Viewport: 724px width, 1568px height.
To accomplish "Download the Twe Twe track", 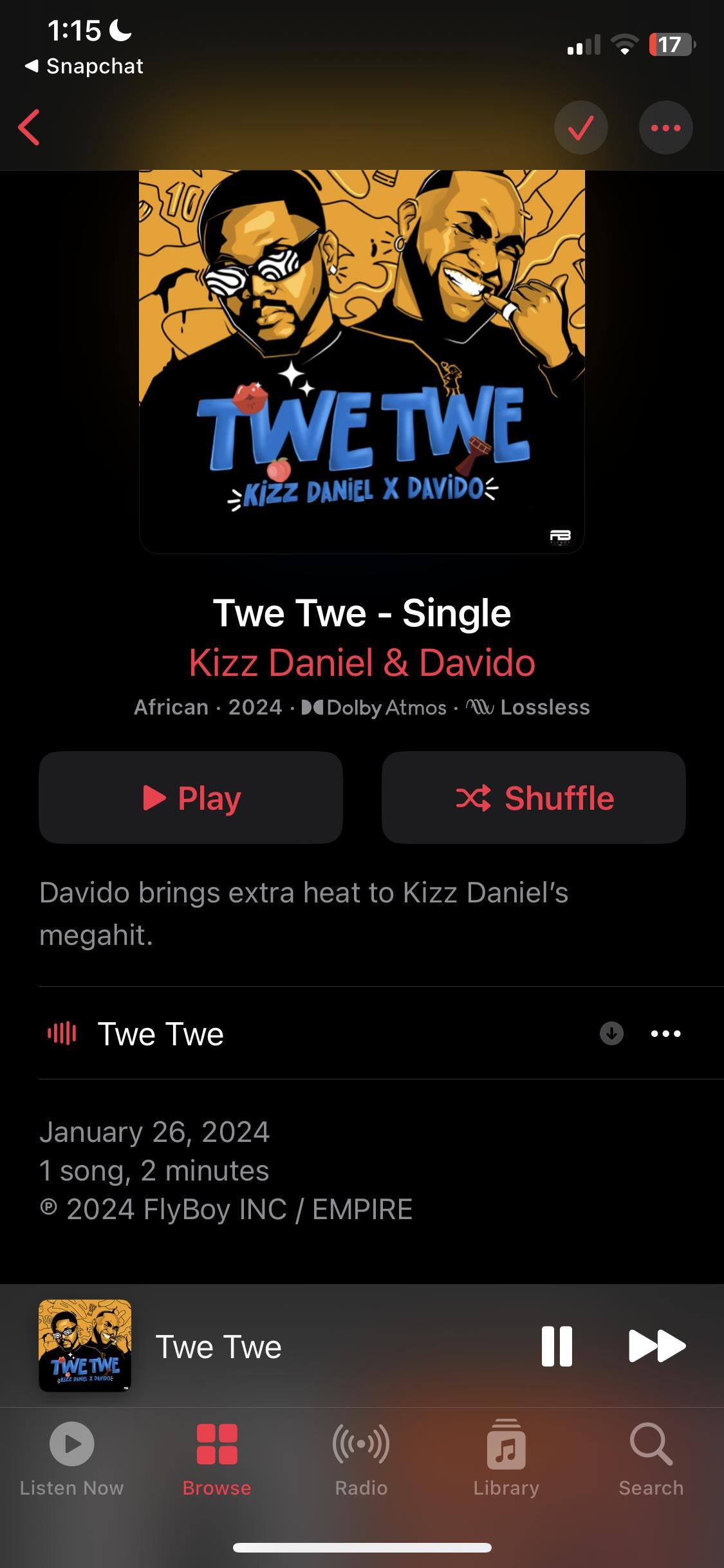I will (611, 1034).
